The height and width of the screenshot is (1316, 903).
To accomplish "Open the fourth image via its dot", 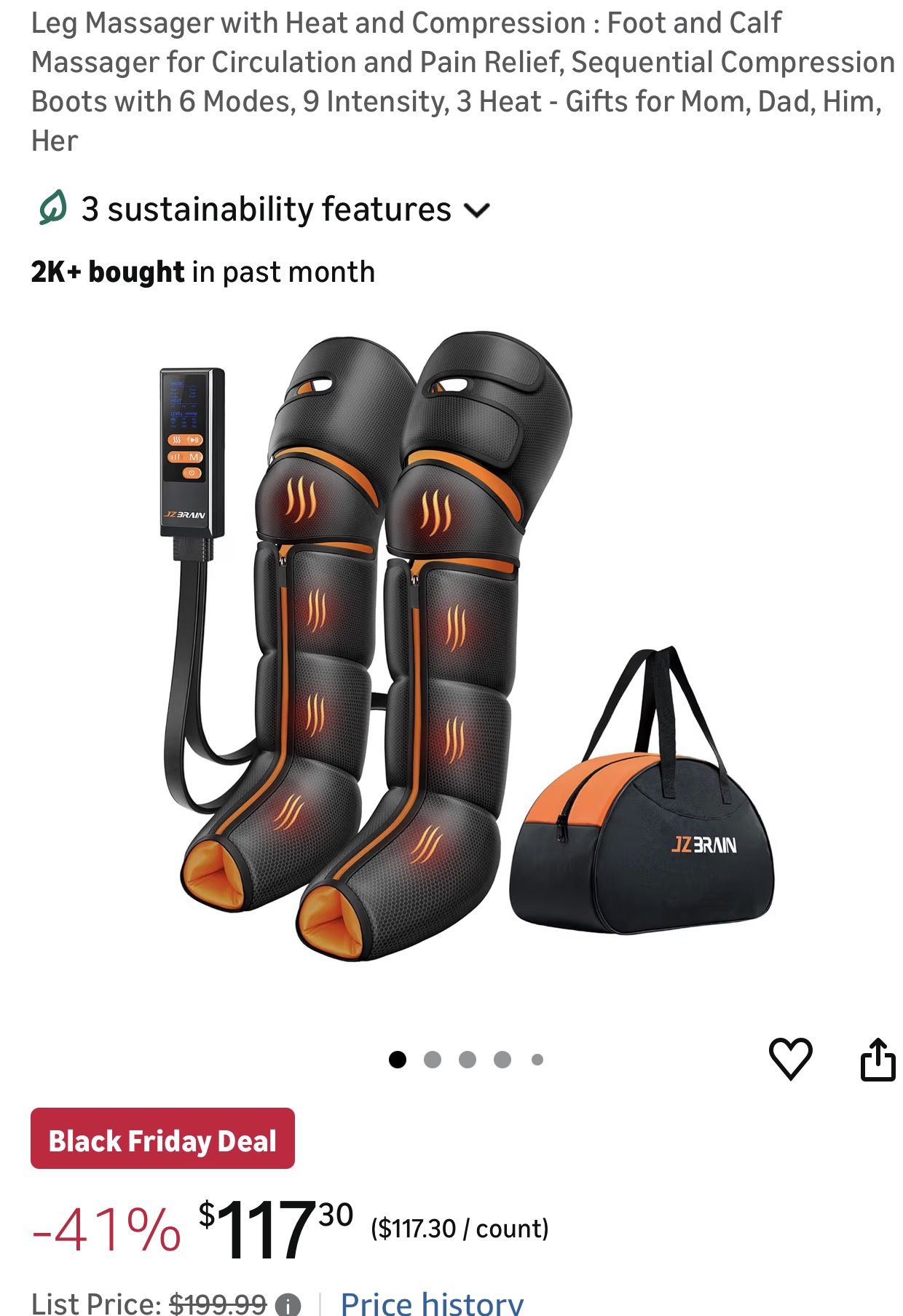I will click(502, 1061).
